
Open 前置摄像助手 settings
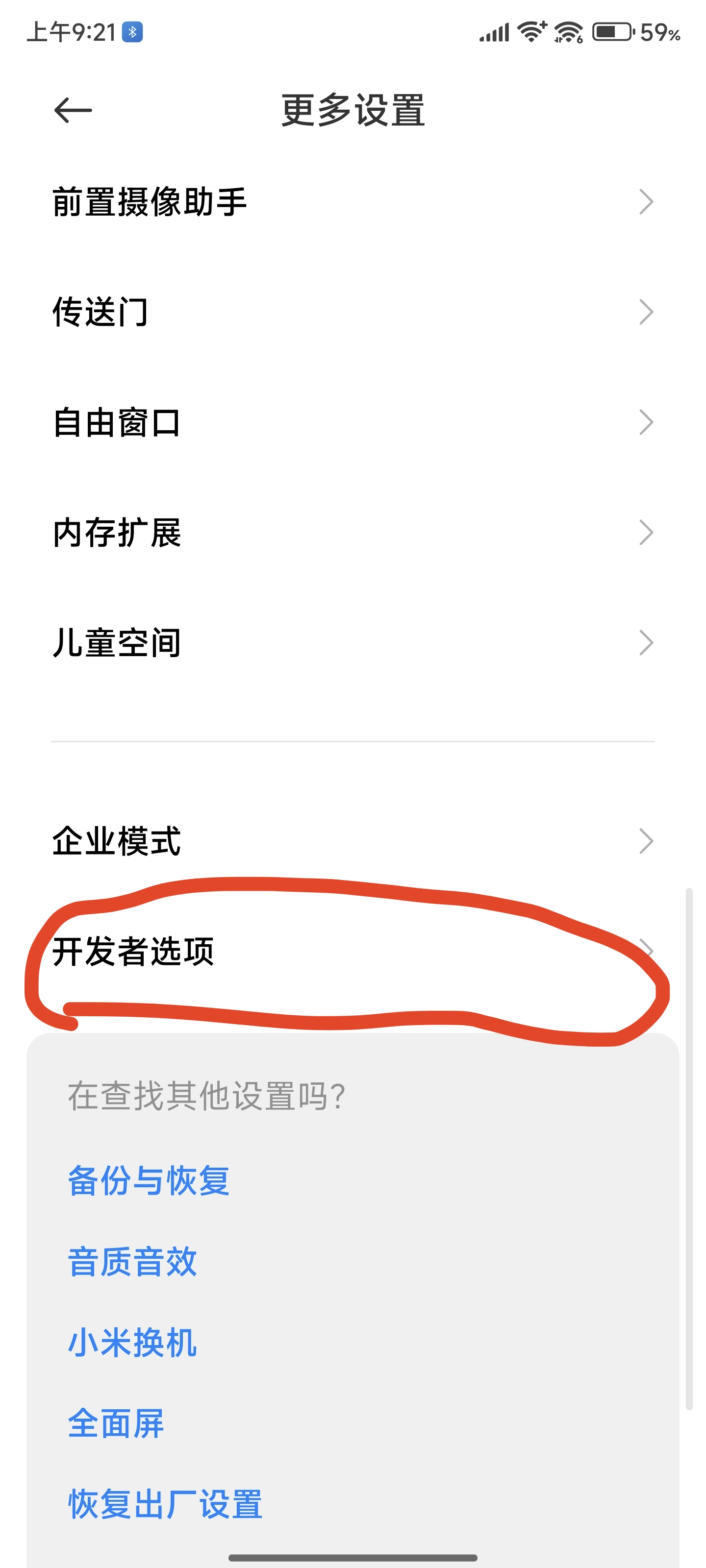coord(353,202)
